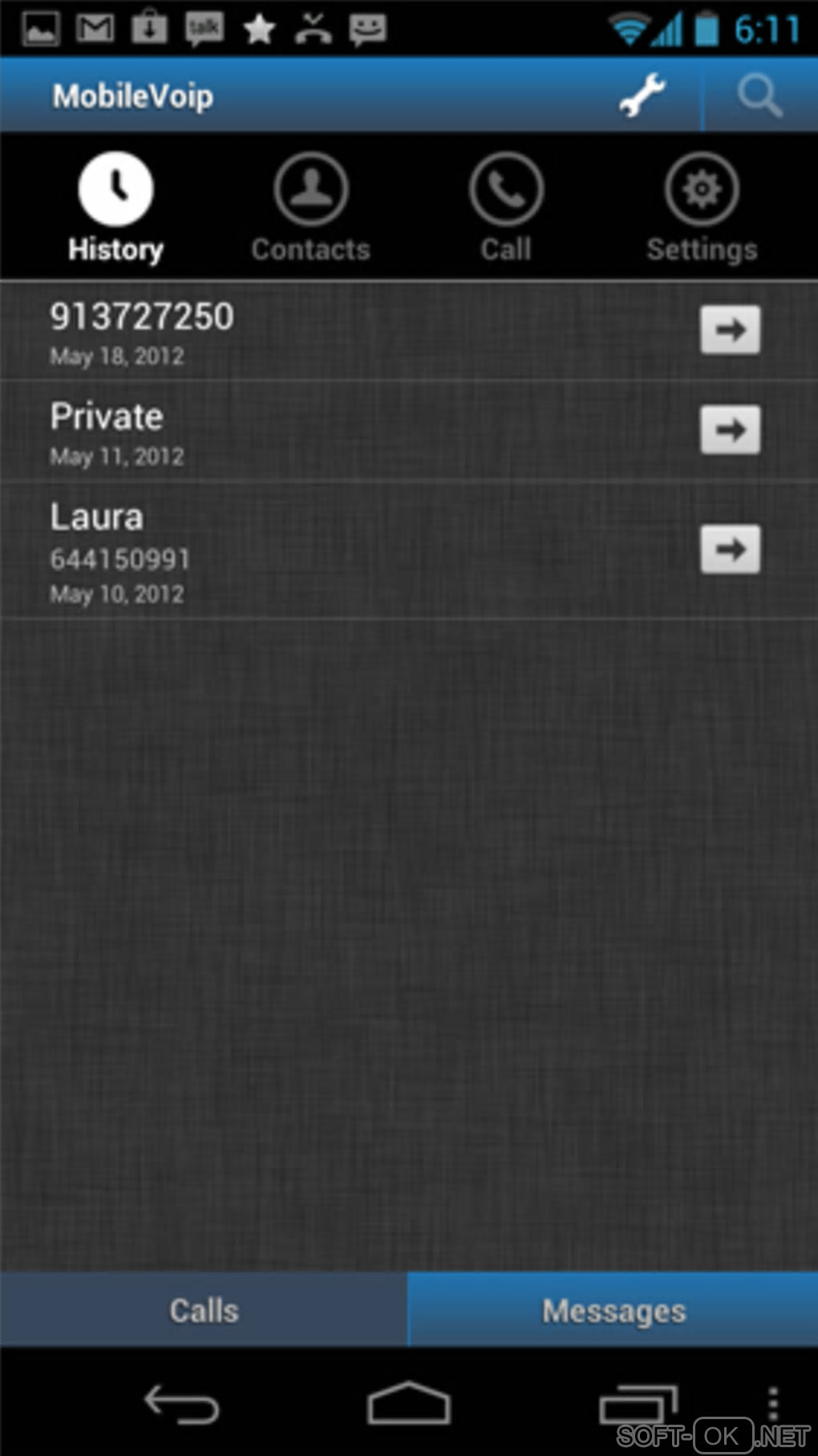Image resolution: width=818 pixels, height=1456 pixels.
Task: Go to the Contacts tab
Action: (x=311, y=207)
